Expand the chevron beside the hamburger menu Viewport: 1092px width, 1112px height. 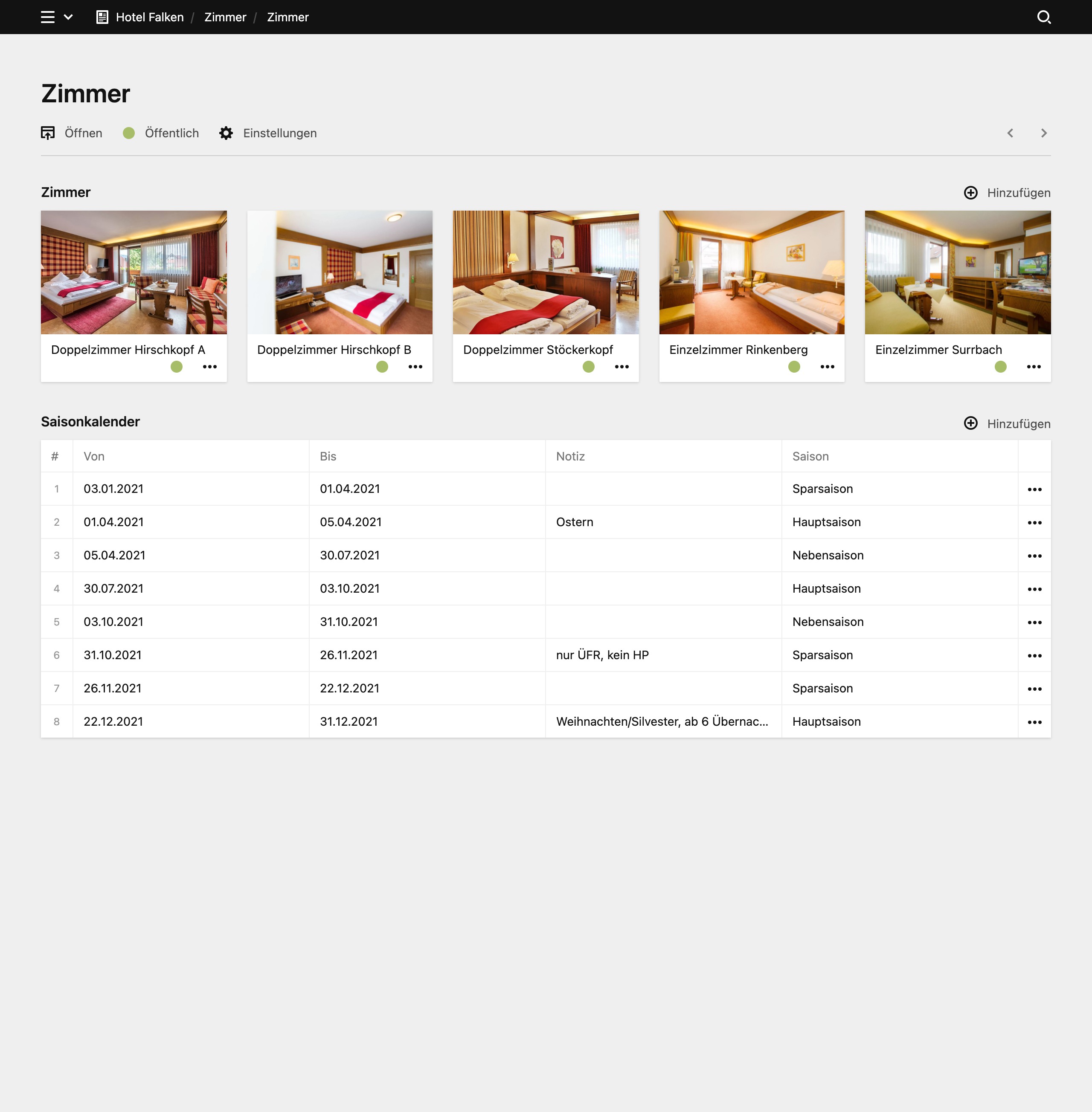[x=69, y=17]
